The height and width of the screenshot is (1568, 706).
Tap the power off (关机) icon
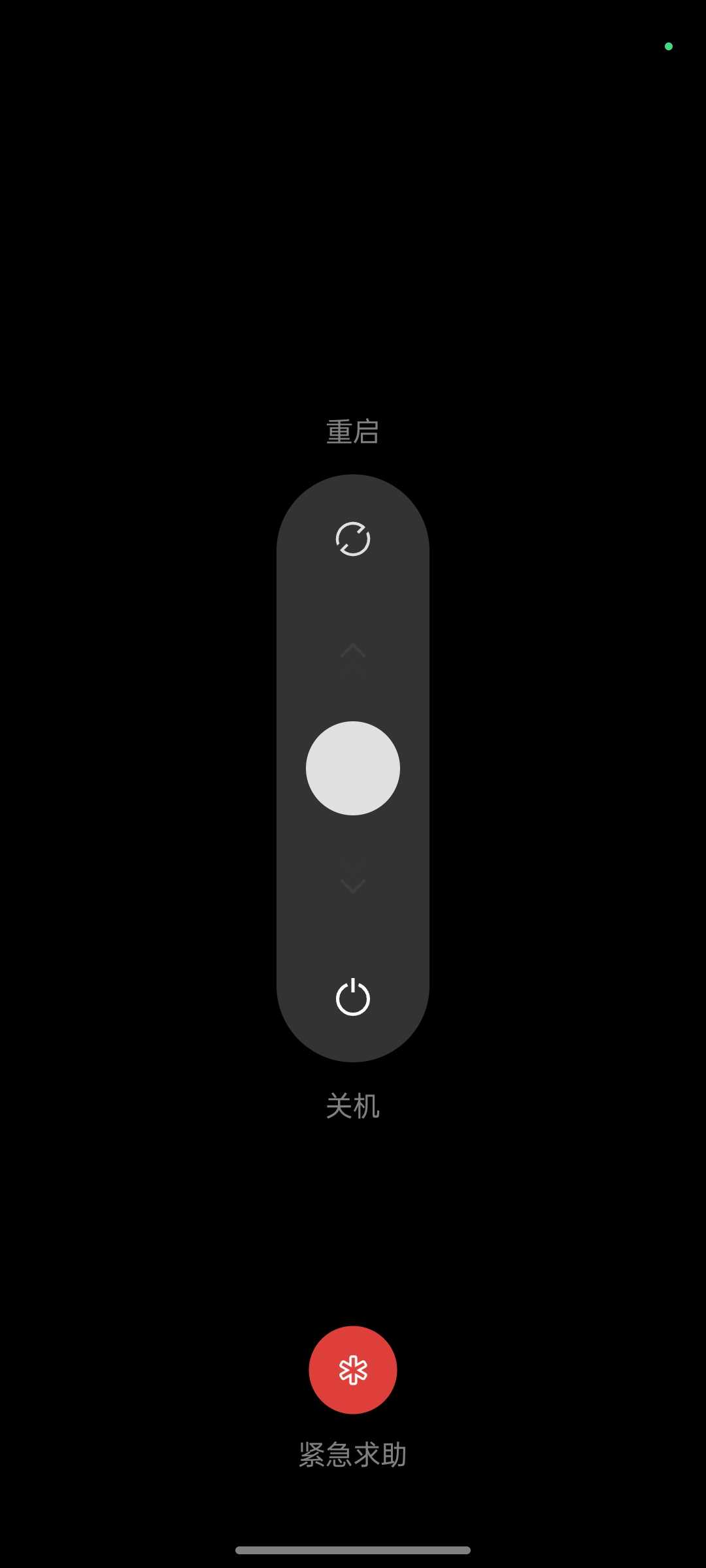353,998
